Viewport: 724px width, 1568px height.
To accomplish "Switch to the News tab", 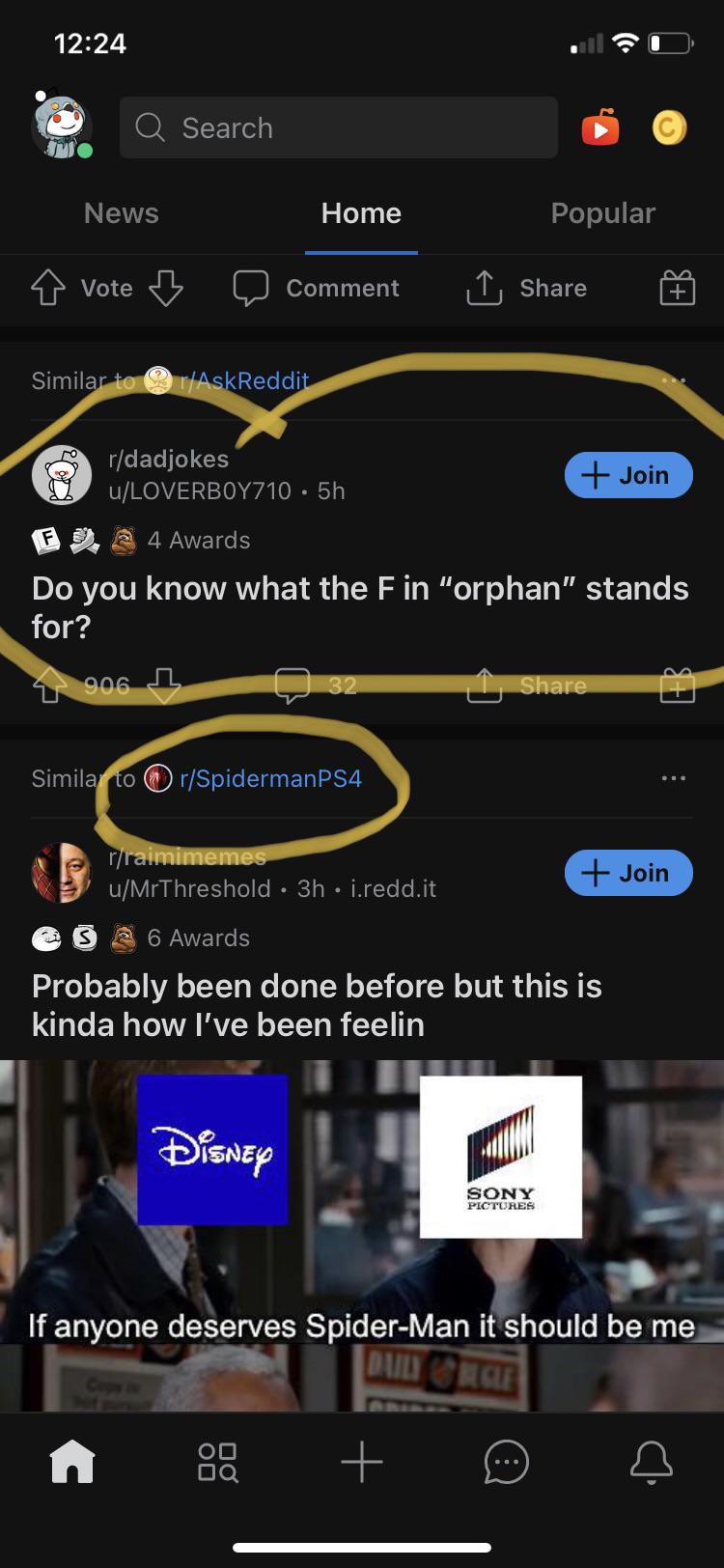I will [121, 213].
